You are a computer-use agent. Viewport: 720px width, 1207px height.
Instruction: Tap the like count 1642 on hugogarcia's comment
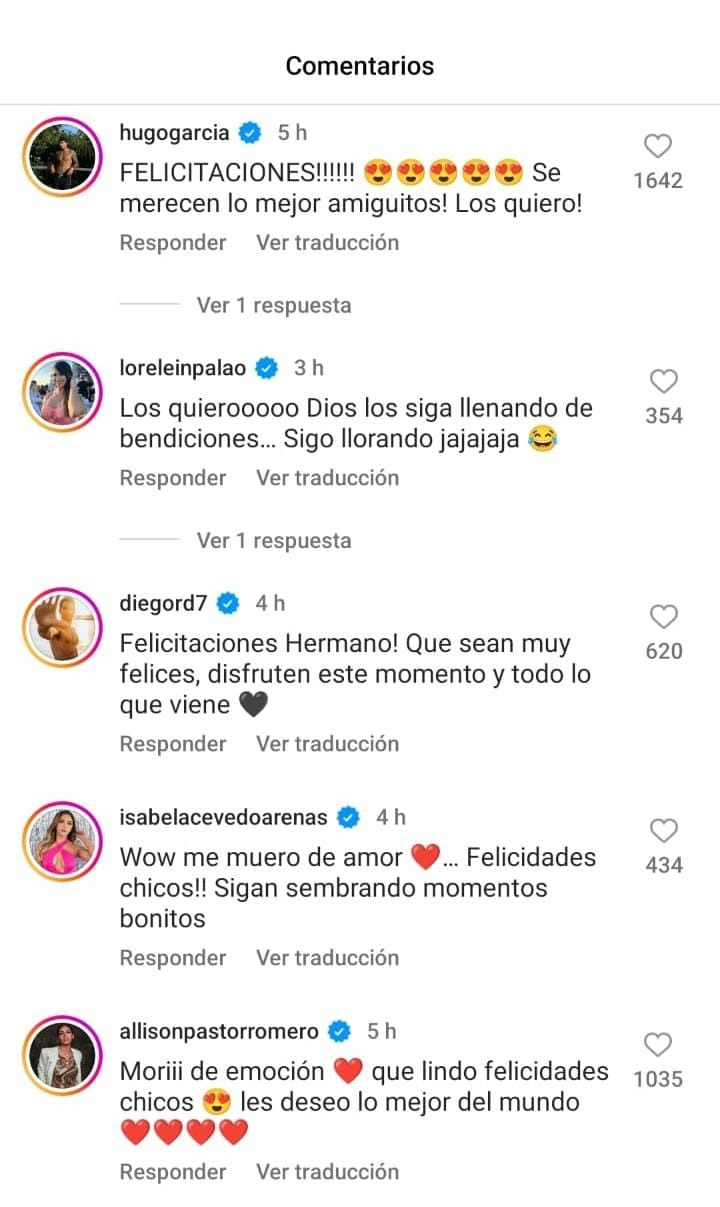pyautogui.click(x=657, y=181)
